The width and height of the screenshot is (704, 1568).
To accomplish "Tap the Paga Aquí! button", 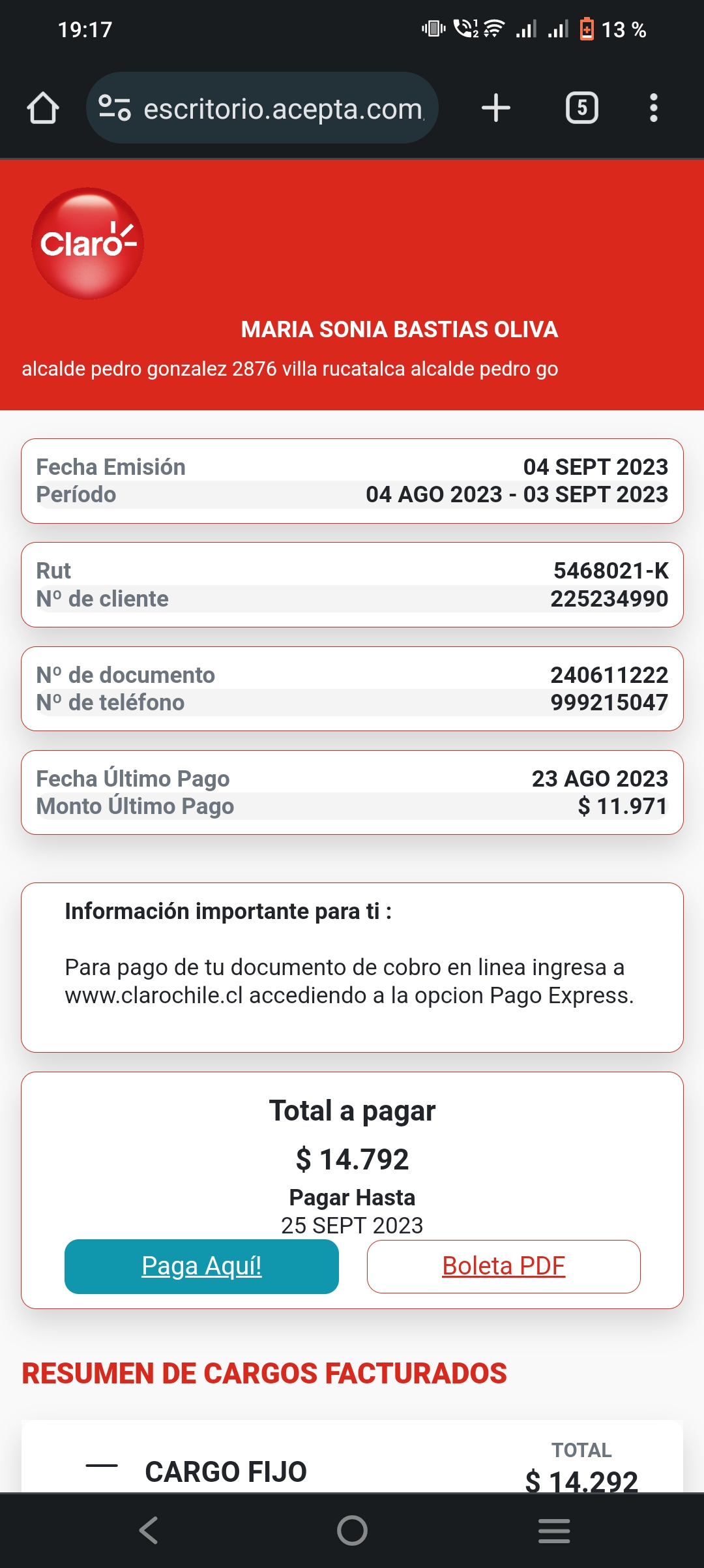I will click(x=201, y=1266).
